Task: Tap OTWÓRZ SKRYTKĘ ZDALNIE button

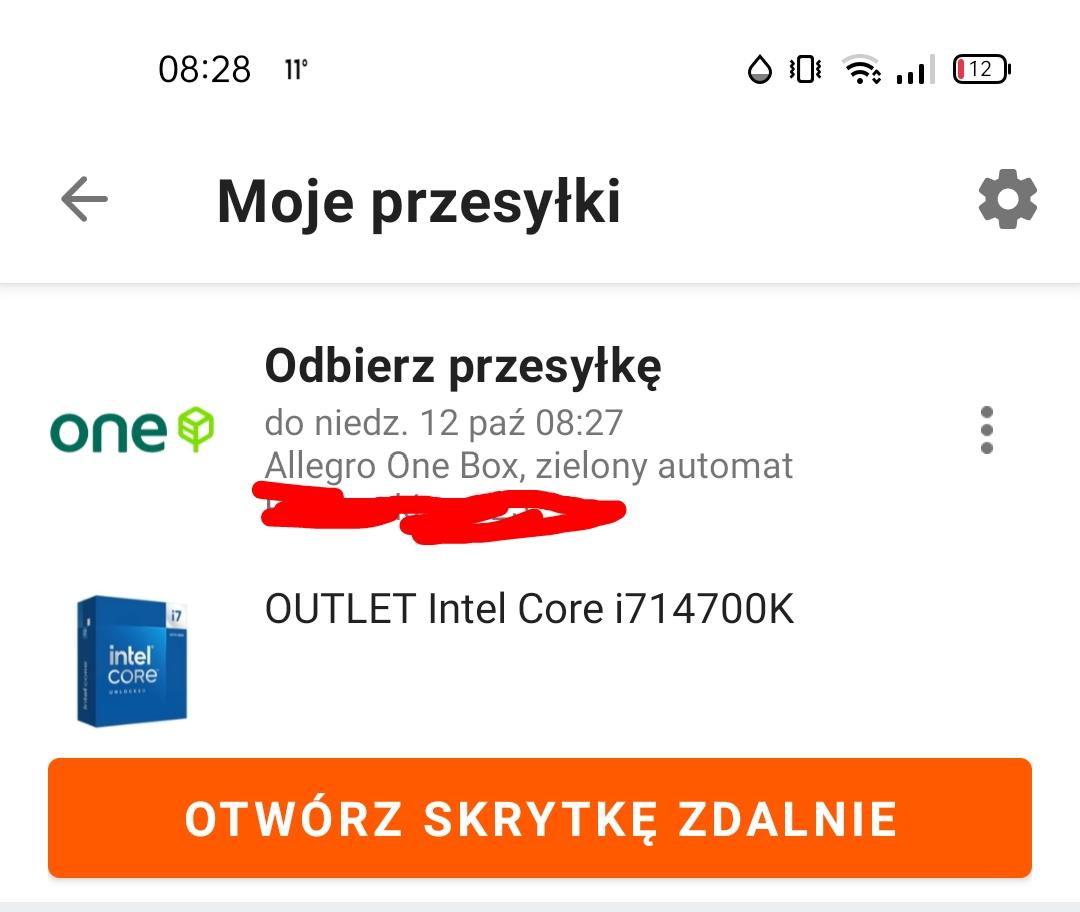Action: point(540,819)
